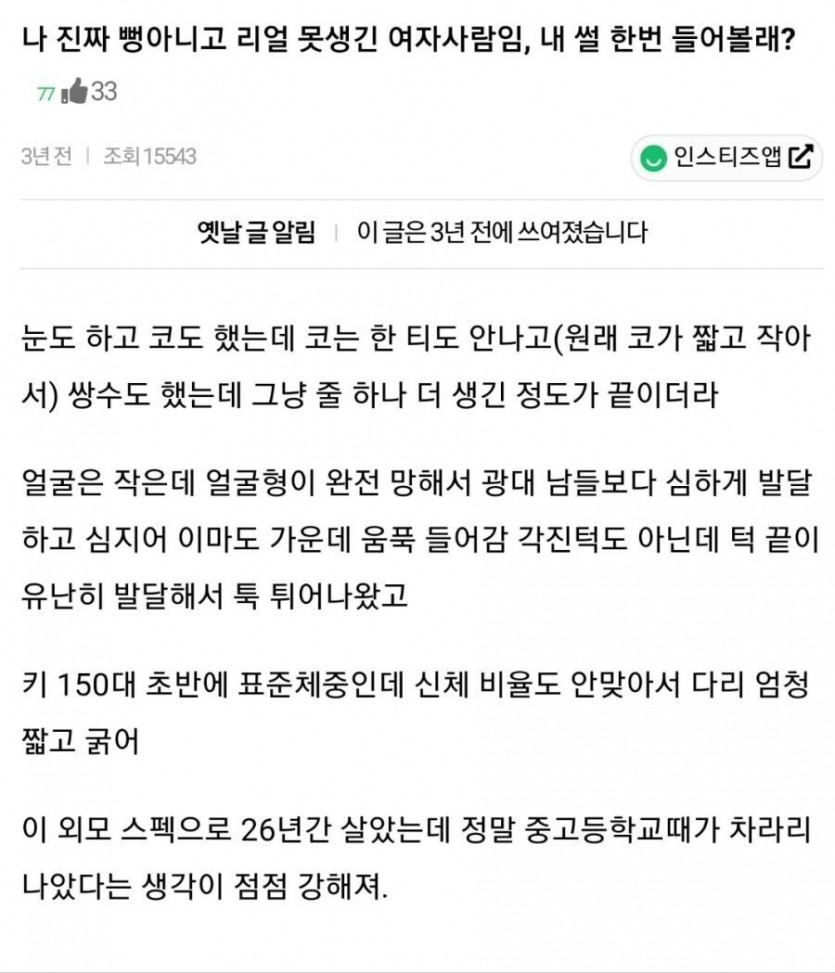Tap the thumbs-up like icon
This screenshot has width=835, height=973.
point(74,91)
